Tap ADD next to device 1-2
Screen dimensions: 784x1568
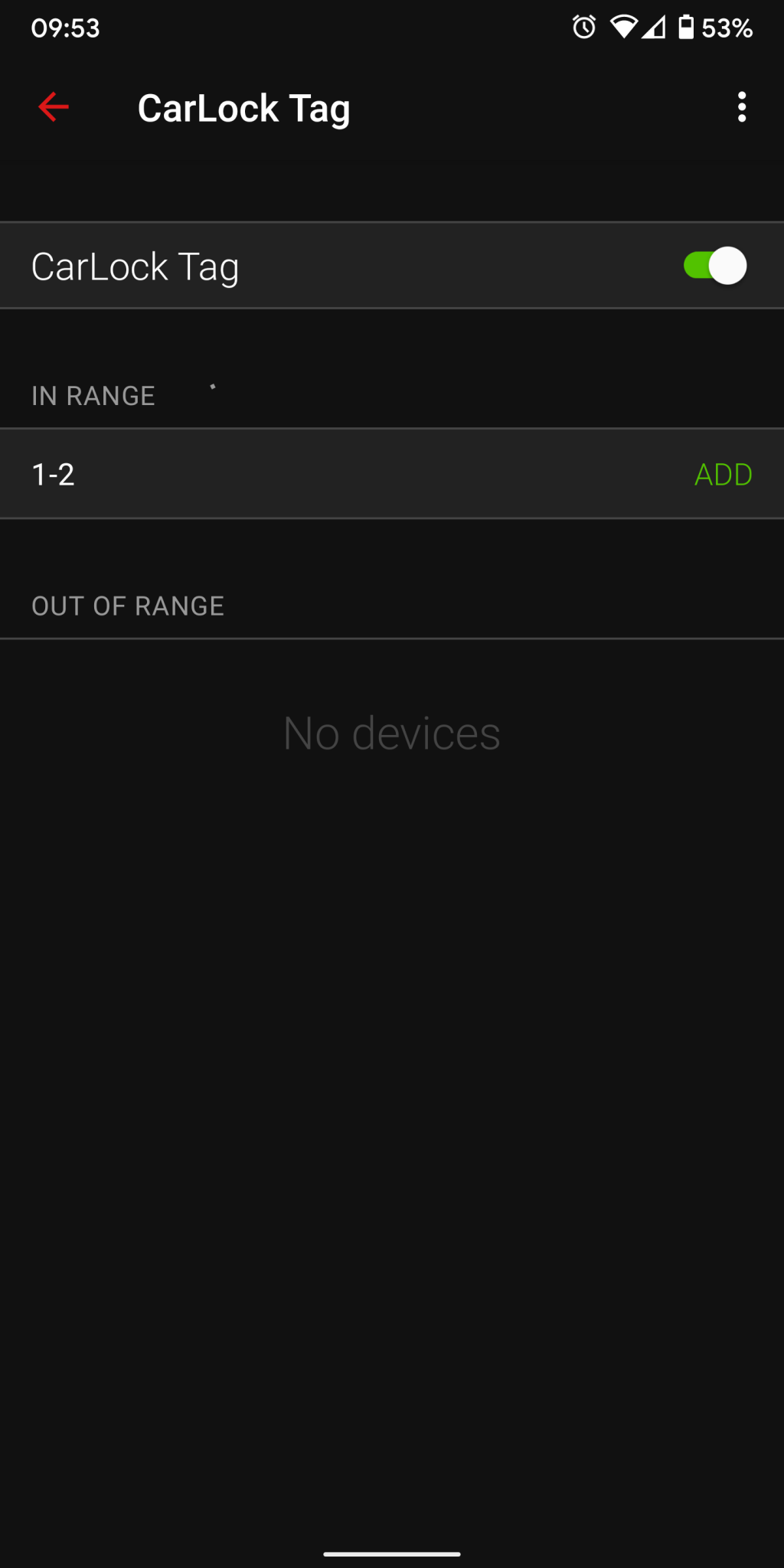click(x=723, y=475)
